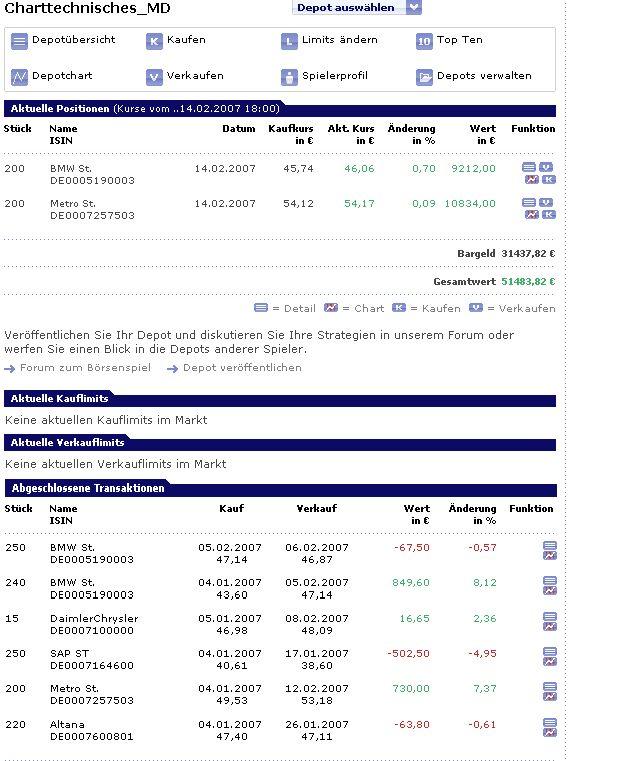Show details of the 14.02.2007 Metro St. position
The width and height of the screenshot is (622, 761).
pos(529,202)
